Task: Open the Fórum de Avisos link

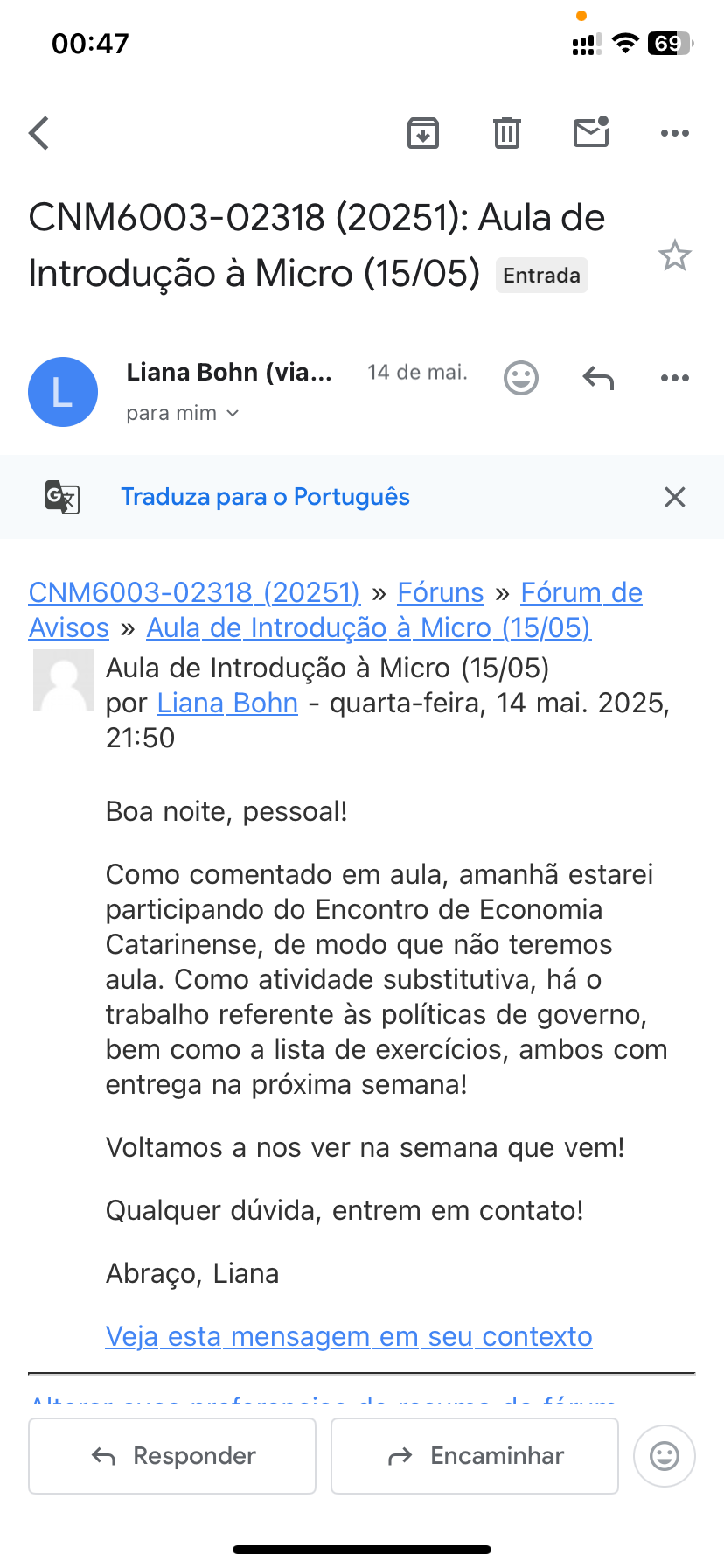Action: (x=581, y=593)
